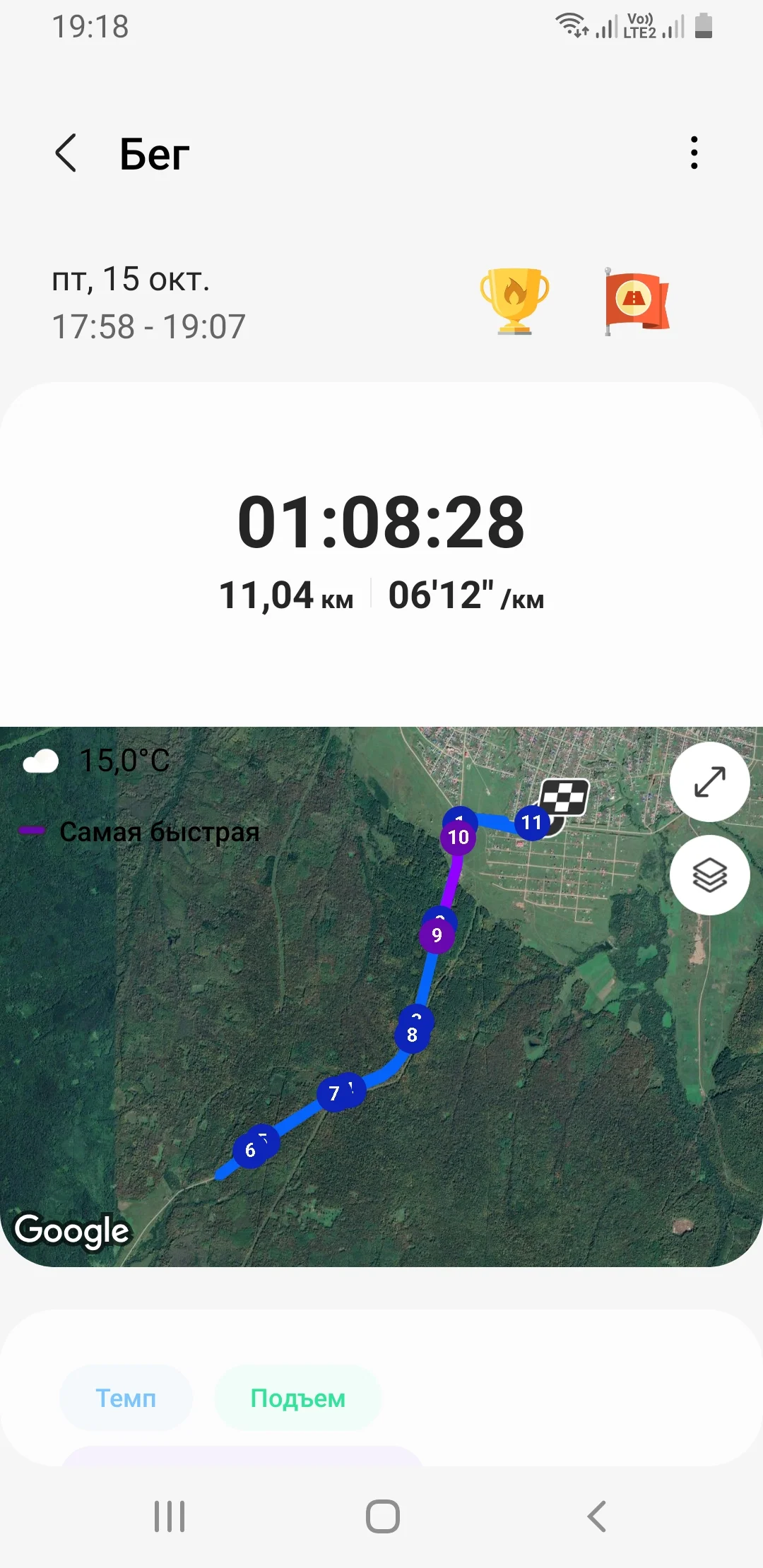
Task: Go back from the Бег screen
Action: click(x=66, y=153)
